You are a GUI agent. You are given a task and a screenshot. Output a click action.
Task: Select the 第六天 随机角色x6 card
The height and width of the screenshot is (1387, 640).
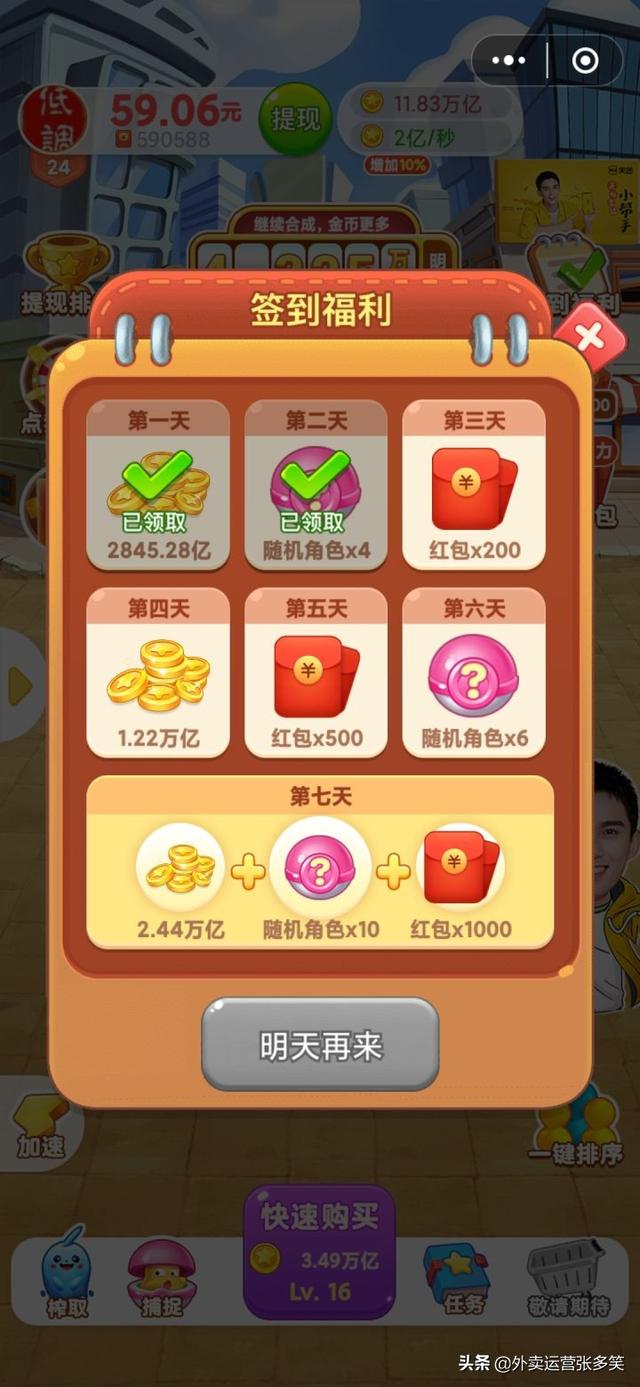click(x=474, y=672)
